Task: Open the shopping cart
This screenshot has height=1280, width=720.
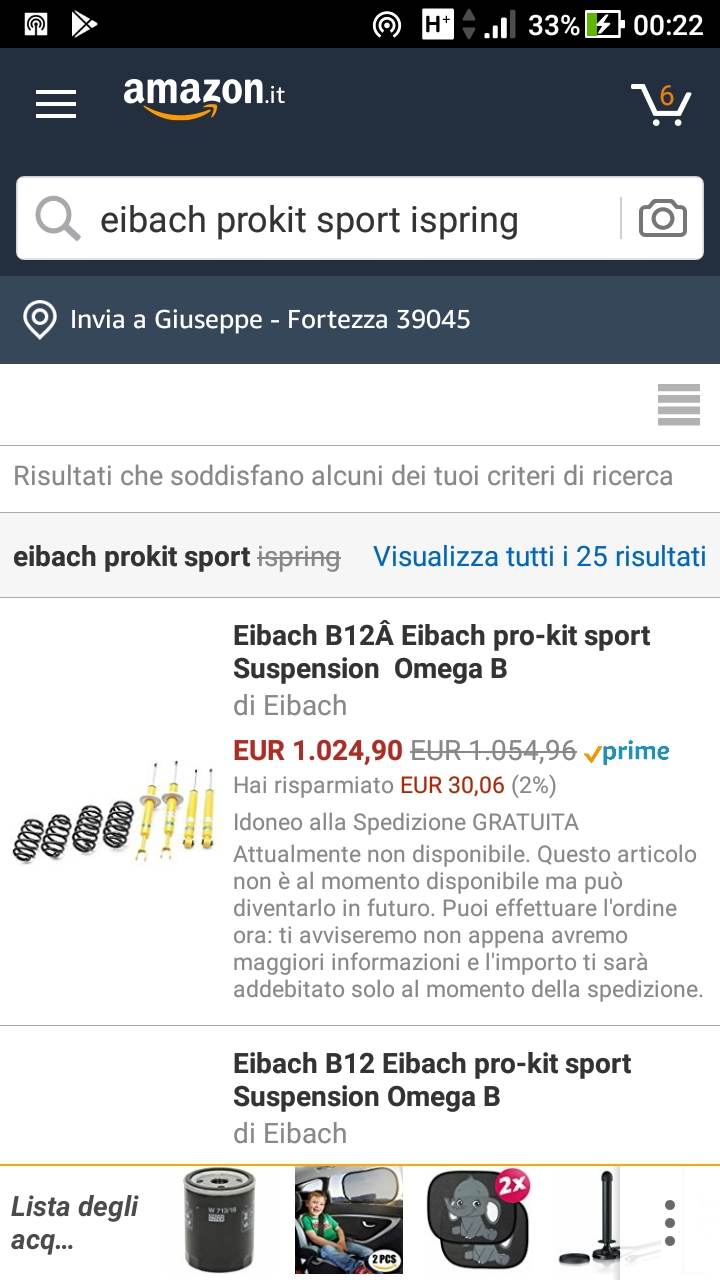Action: tap(661, 103)
